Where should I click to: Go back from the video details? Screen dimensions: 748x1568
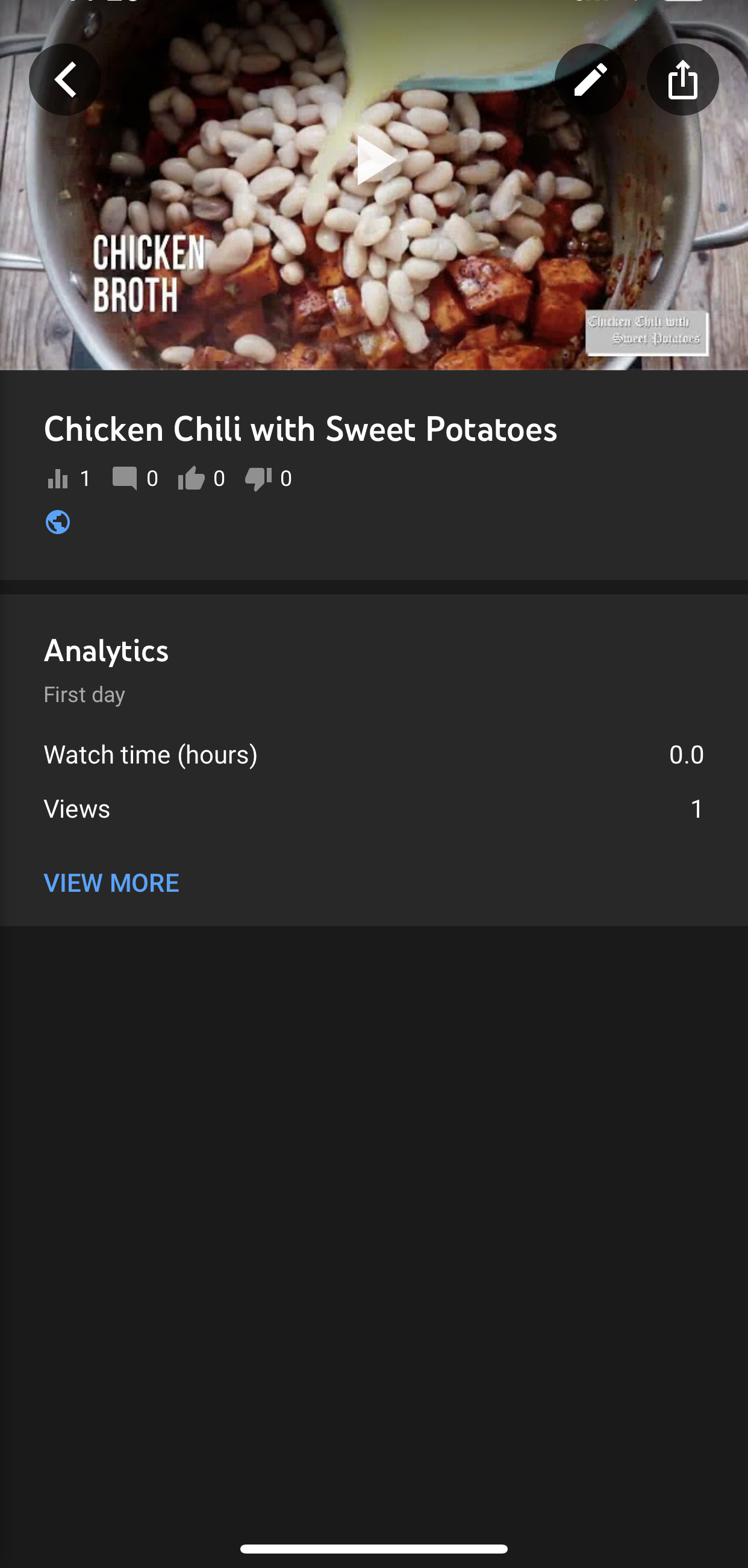click(65, 79)
